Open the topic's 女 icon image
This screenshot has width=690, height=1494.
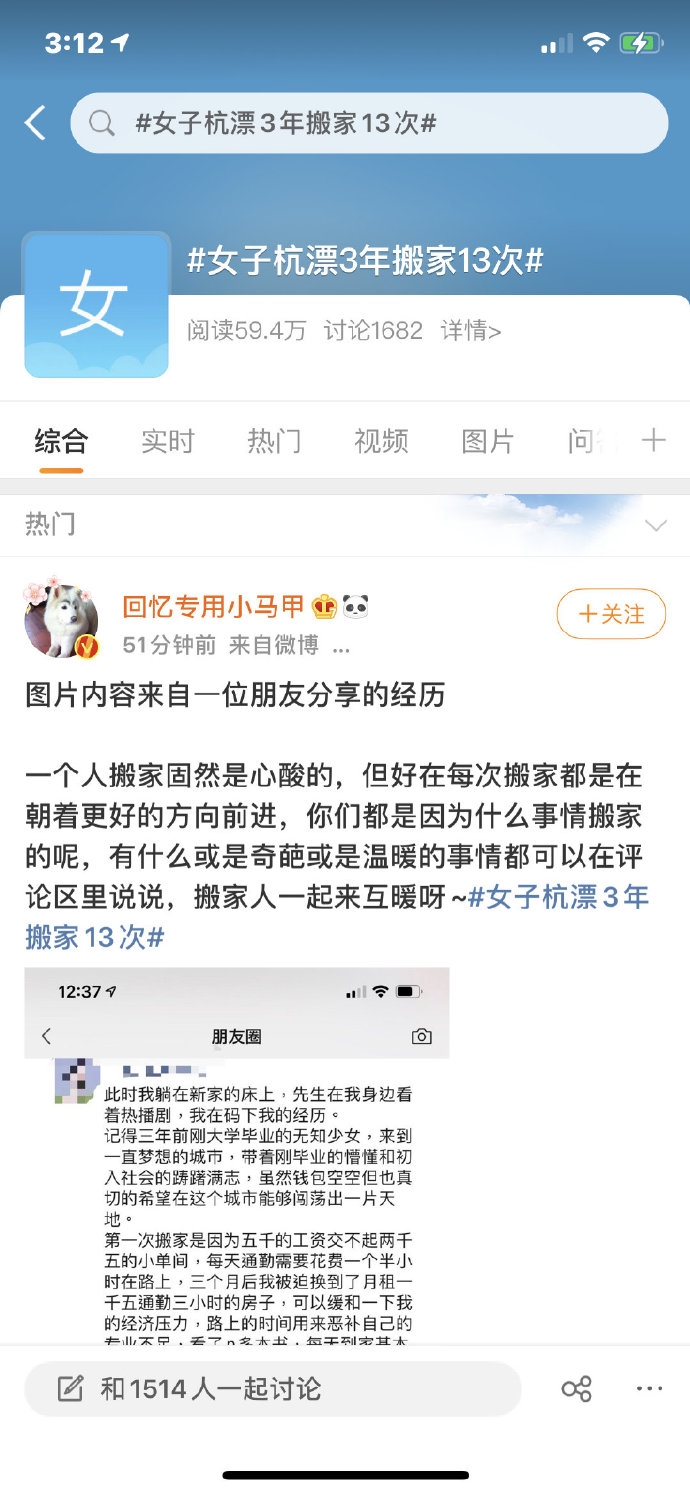pyautogui.click(x=96, y=305)
